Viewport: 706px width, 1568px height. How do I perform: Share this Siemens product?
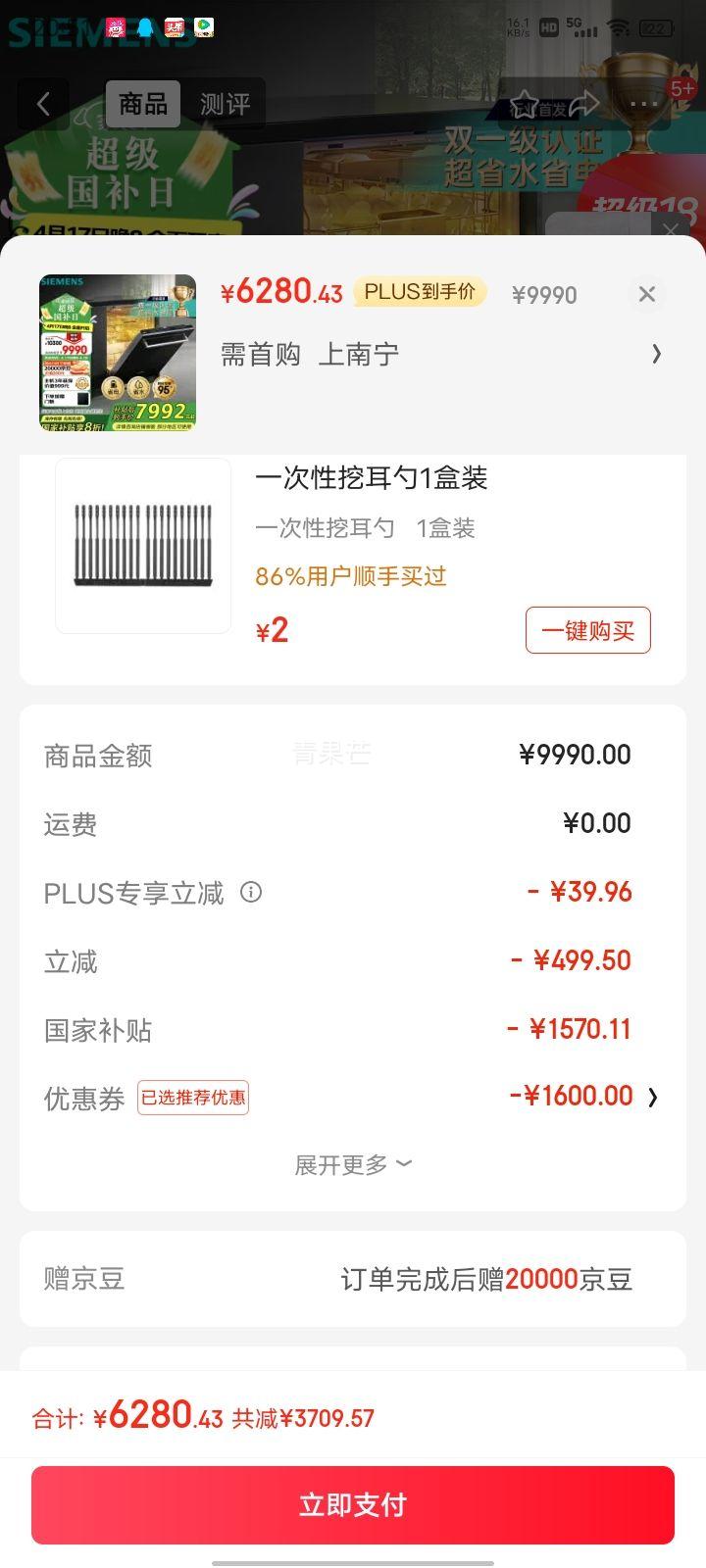tap(584, 104)
